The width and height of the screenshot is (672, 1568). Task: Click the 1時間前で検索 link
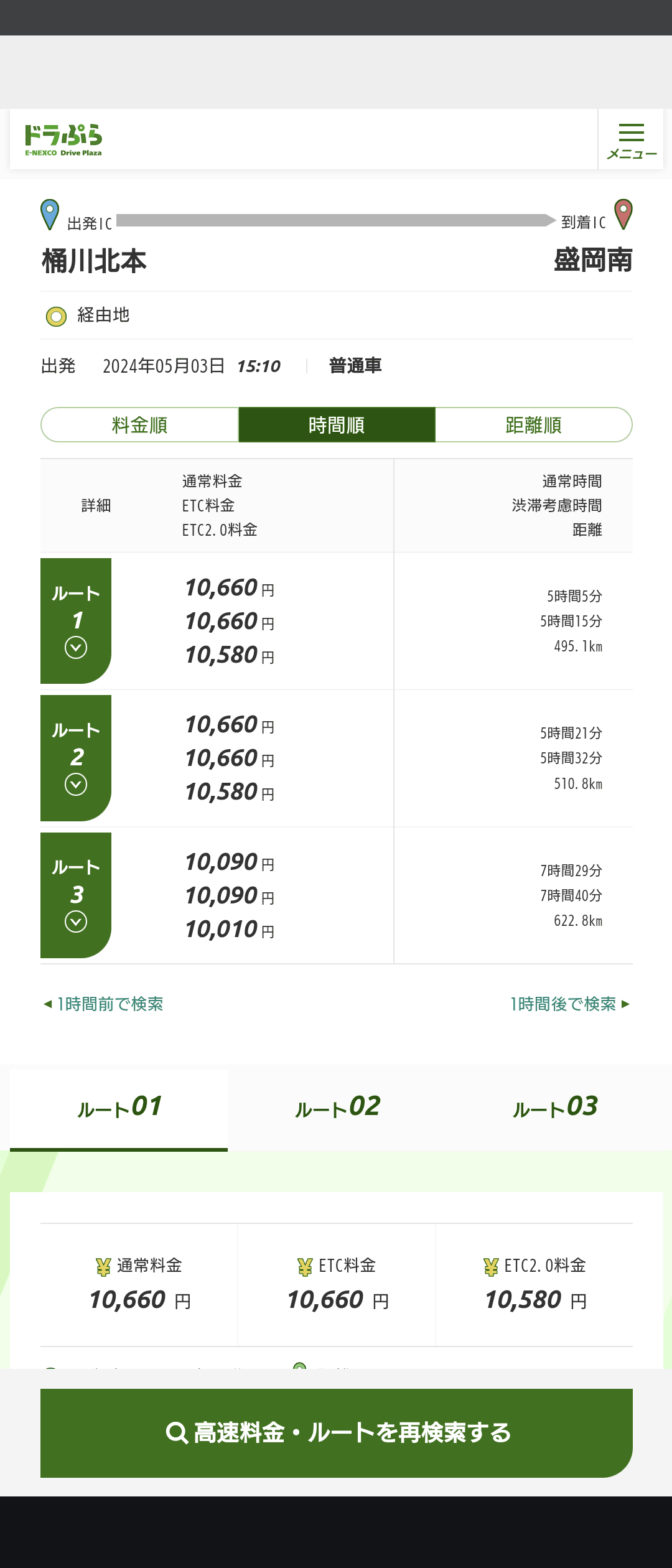[103, 1004]
